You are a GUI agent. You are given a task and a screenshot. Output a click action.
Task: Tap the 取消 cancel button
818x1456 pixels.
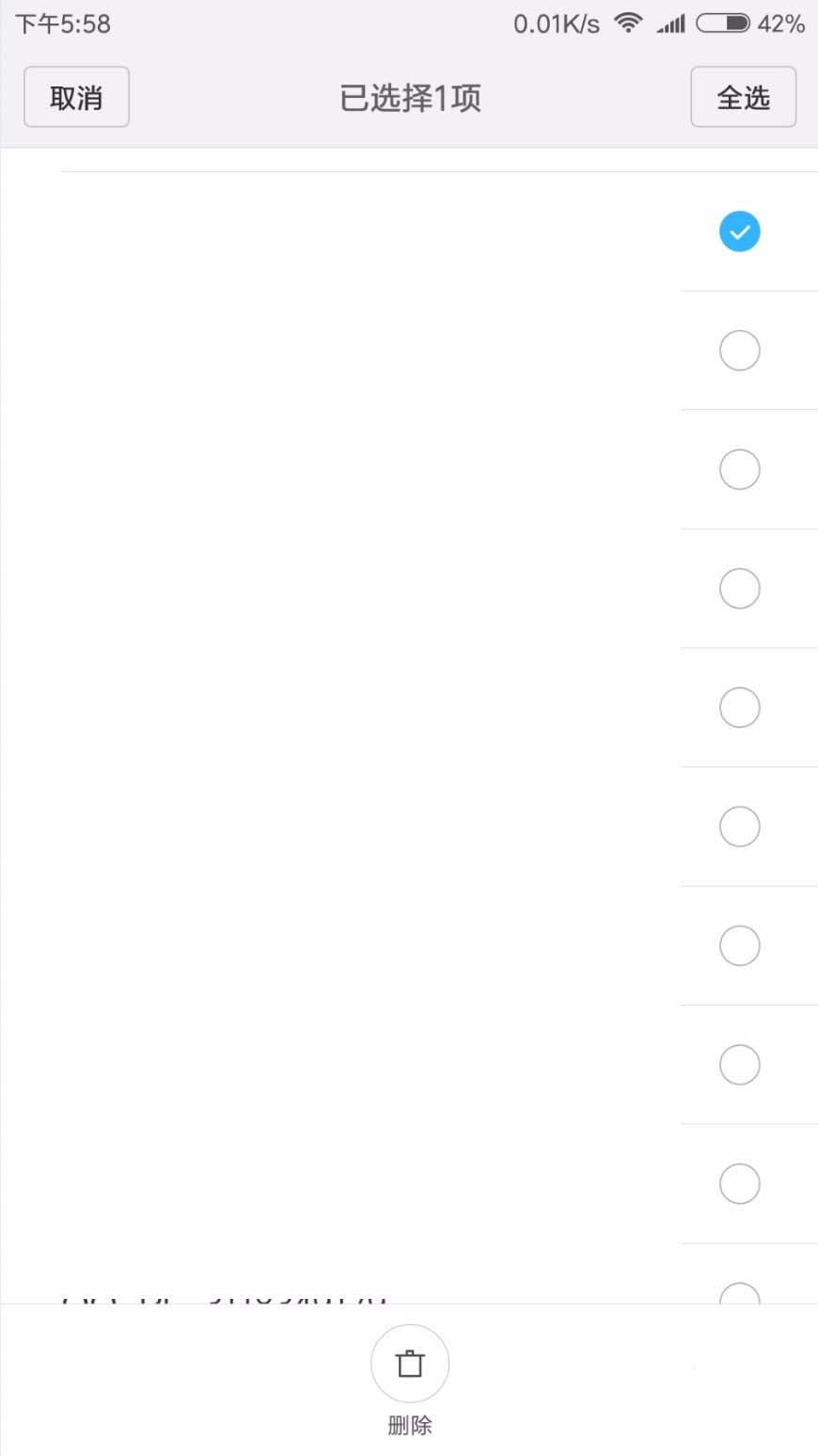tap(76, 97)
